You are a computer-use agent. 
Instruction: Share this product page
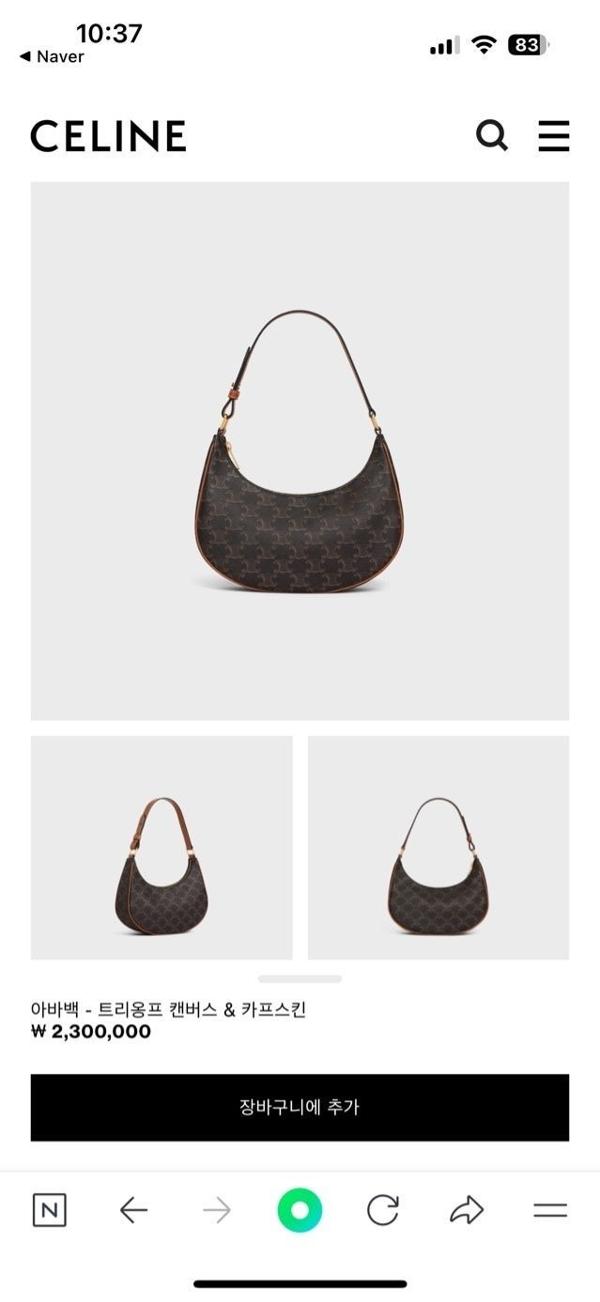click(x=466, y=1211)
